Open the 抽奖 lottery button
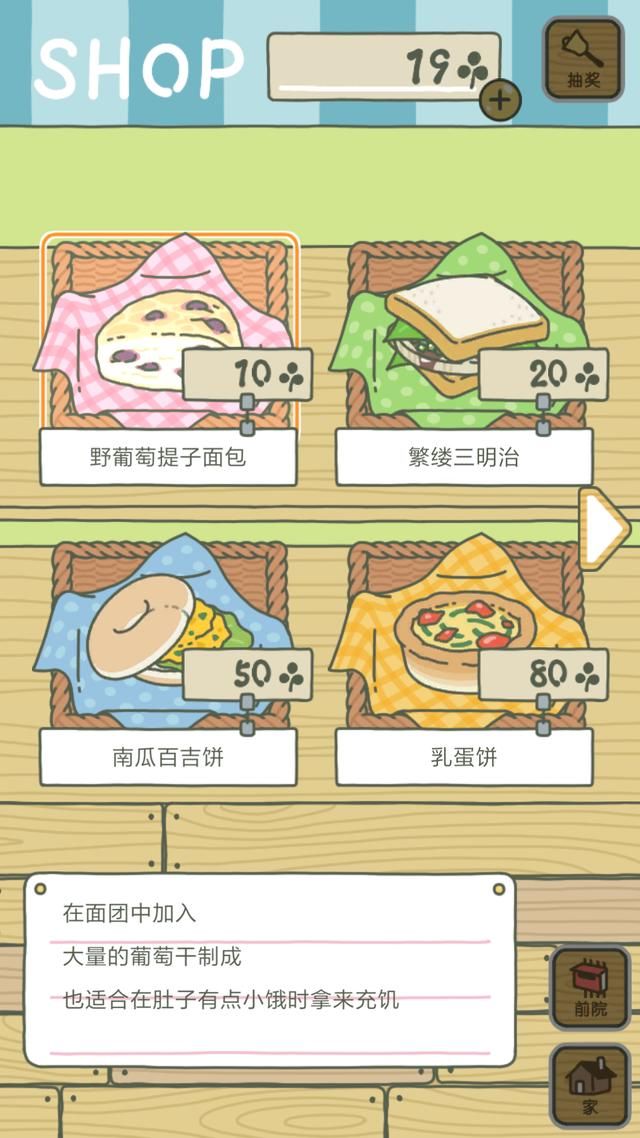The image size is (640, 1138). coord(583,59)
